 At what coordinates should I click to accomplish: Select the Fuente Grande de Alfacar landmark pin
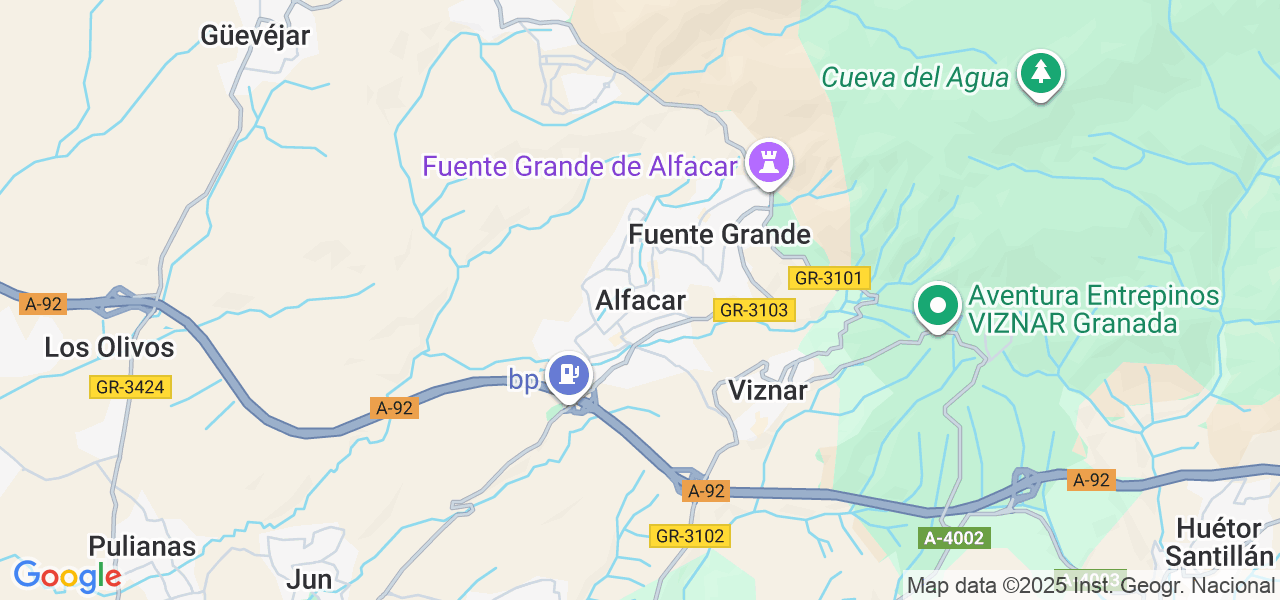pyautogui.click(x=769, y=162)
